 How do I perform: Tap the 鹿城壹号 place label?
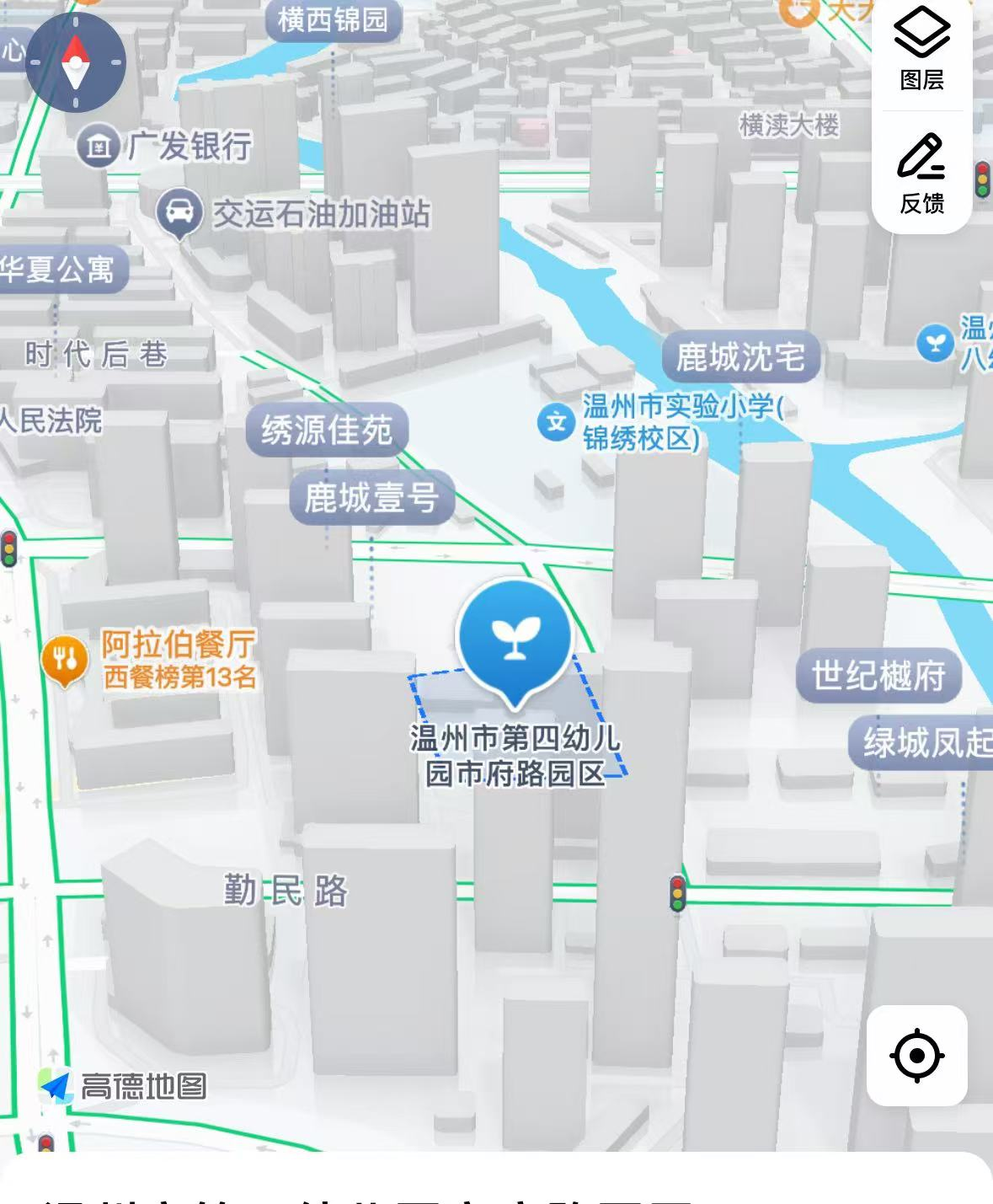(x=371, y=497)
